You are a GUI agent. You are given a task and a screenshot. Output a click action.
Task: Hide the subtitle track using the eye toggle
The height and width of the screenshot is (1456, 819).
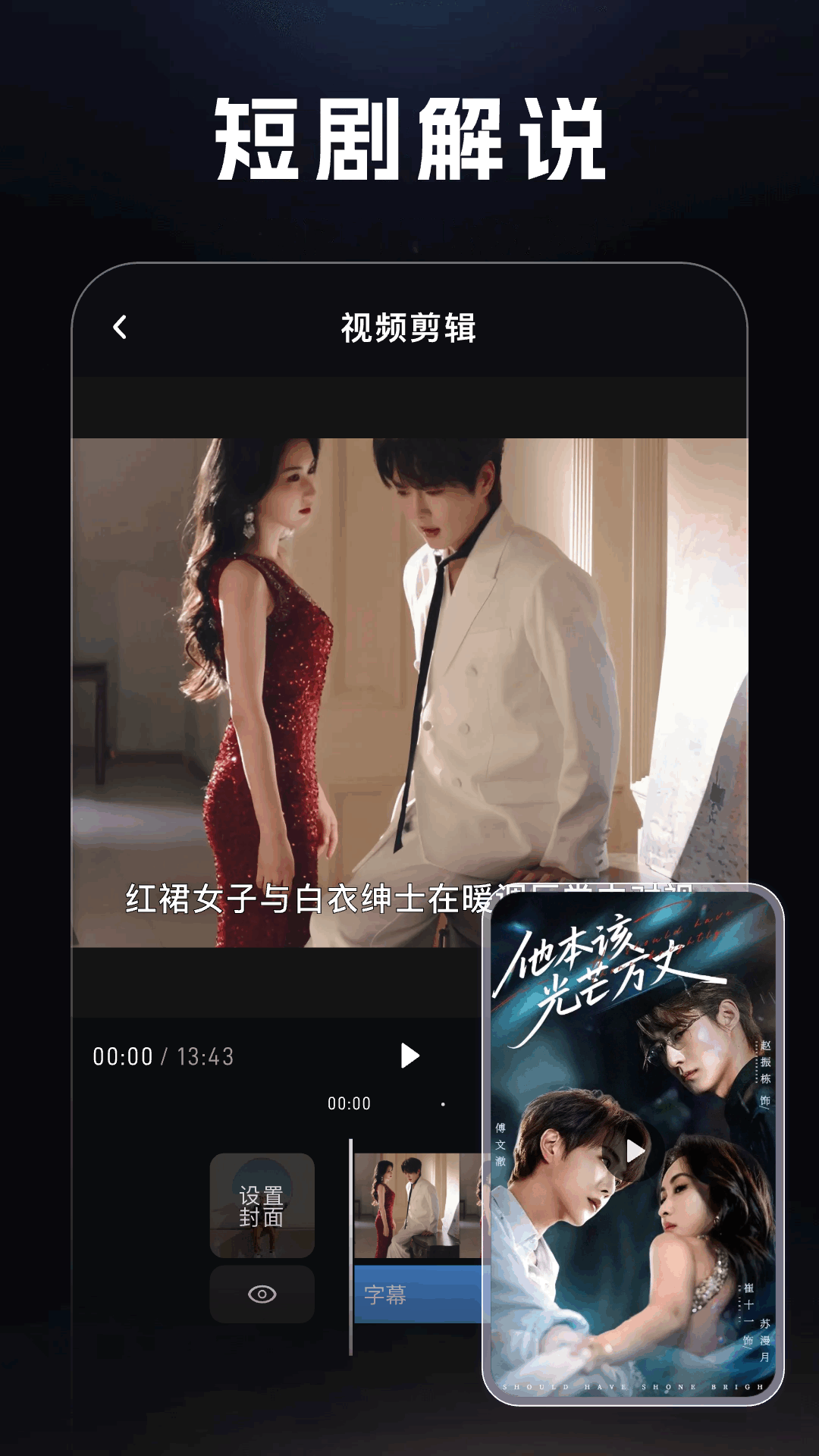pyautogui.click(x=262, y=1293)
